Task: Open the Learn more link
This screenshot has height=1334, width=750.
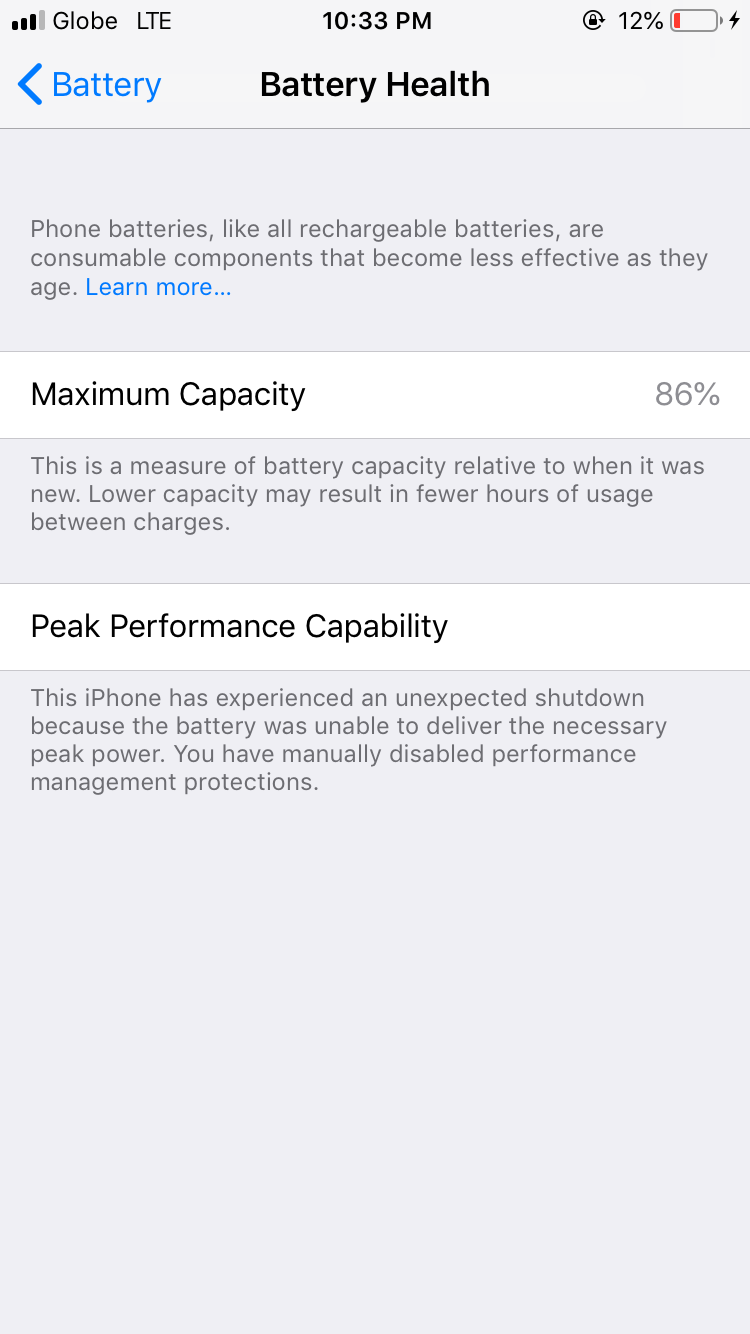Action: 158,287
